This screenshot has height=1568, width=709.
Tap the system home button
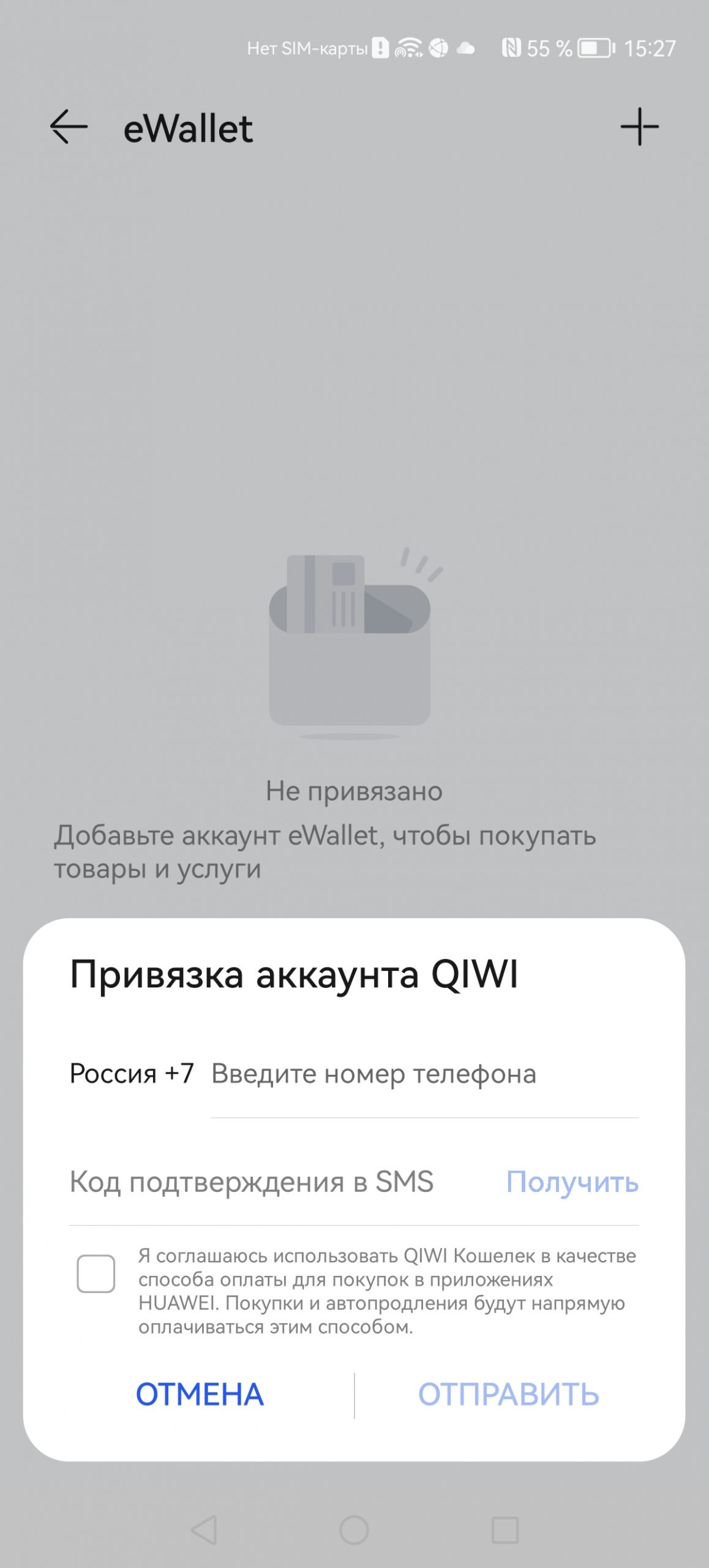354,1529
